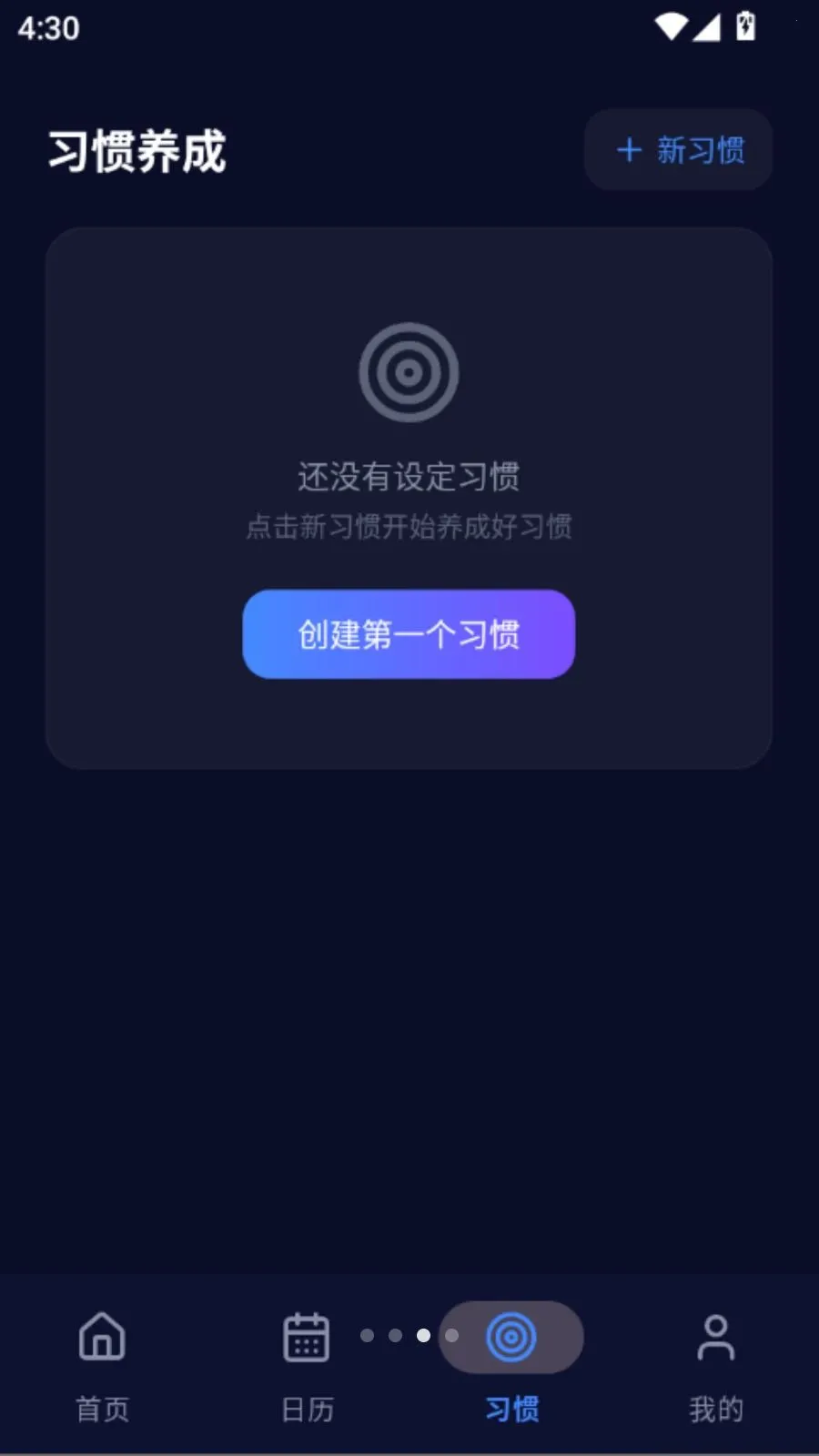Select the 日历 calendar icon in bottom navigation

pyautogui.click(x=306, y=1336)
